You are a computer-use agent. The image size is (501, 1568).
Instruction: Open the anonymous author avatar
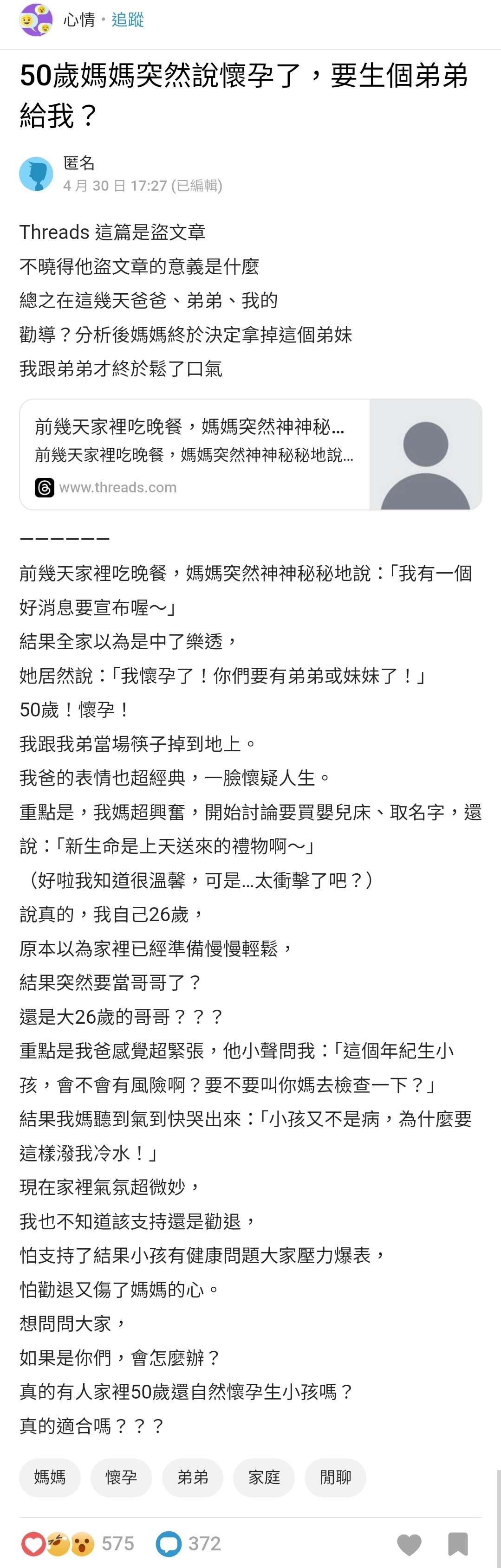pos(37,174)
